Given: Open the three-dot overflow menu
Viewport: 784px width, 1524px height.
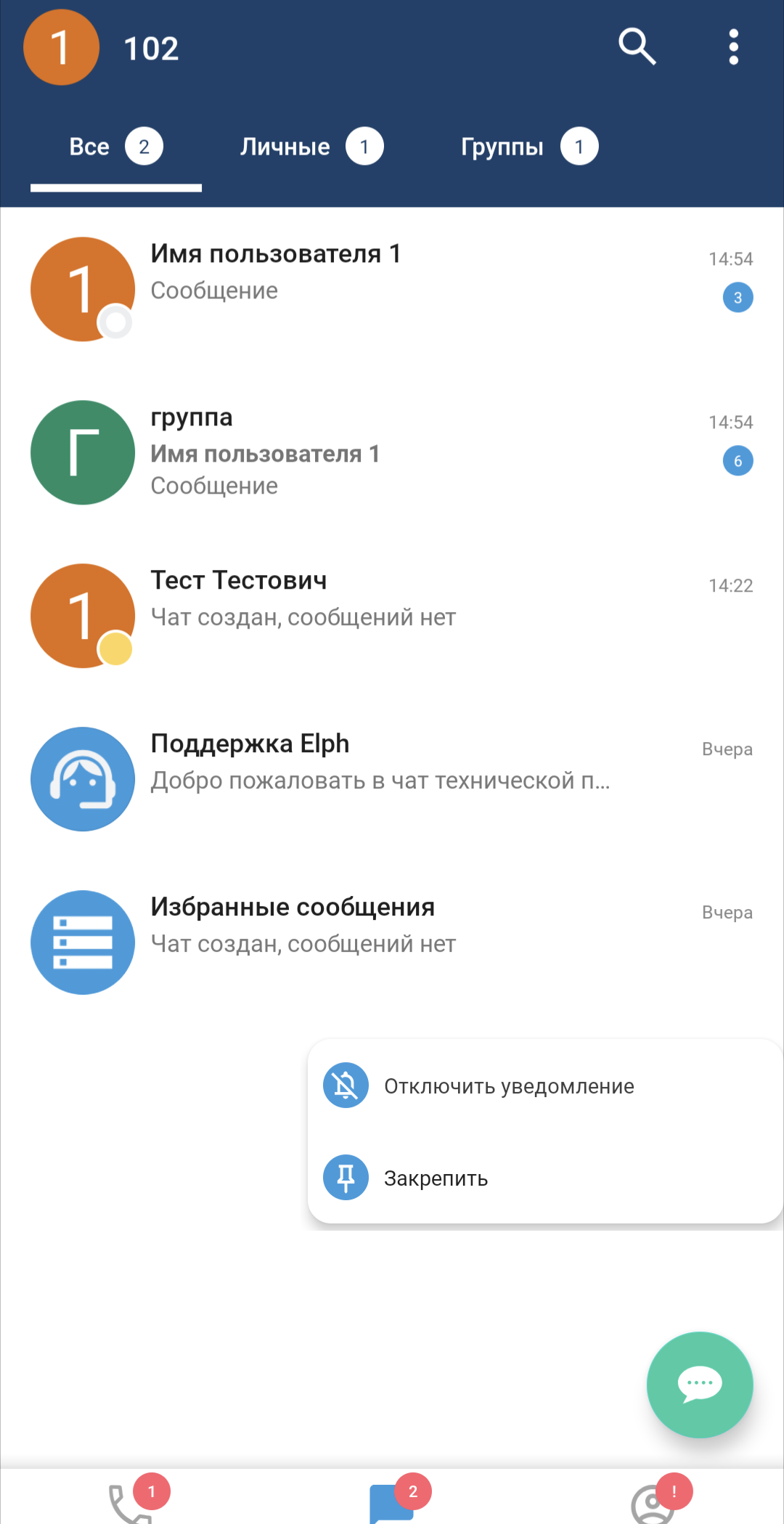Looking at the screenshot, I should pyautogui.click(x=733, y=47).
